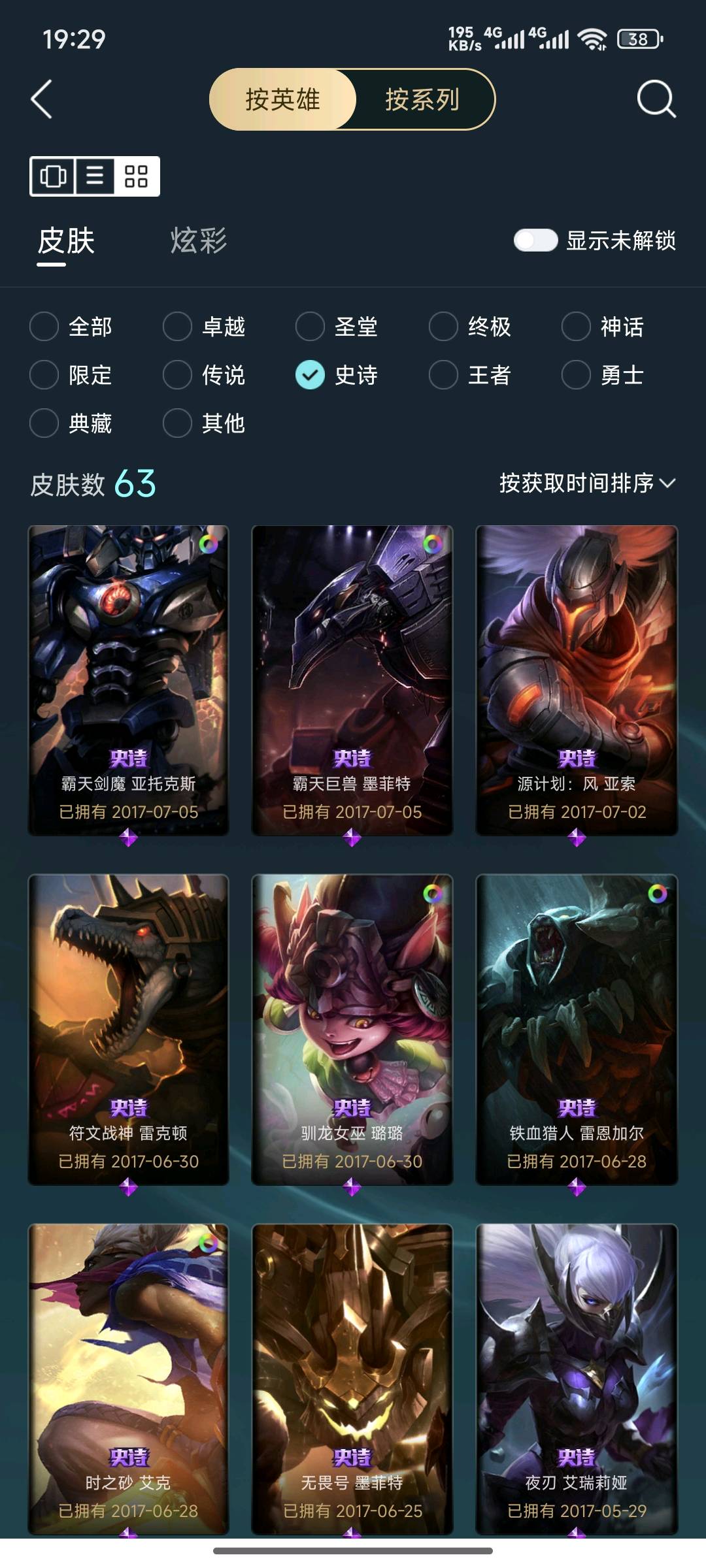The height and width of the screenshot is (1568, 706).
Task: Open the search magnifier icon
Action: [x=656, y=99]
